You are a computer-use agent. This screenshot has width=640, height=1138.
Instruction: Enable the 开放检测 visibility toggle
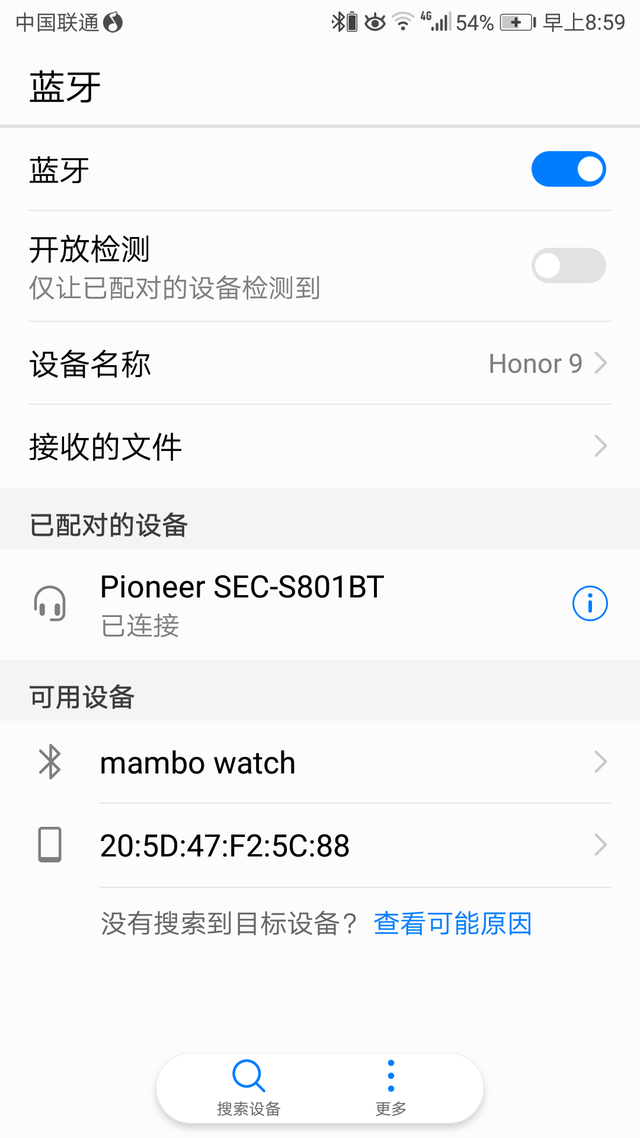pos(568,266)
